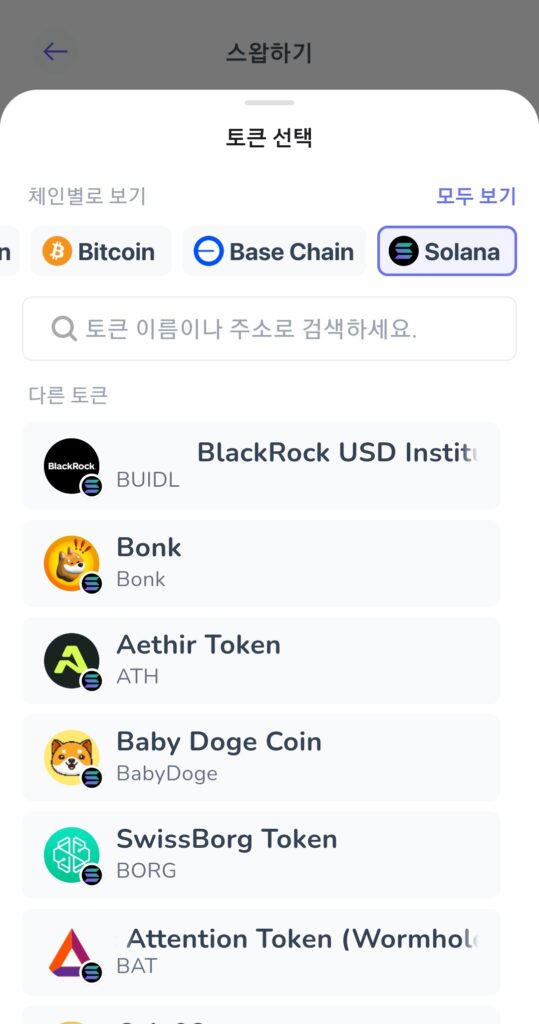Choose the BUIDL BlackRock token
The image size is (539, 1024).
tap(261, 466)
